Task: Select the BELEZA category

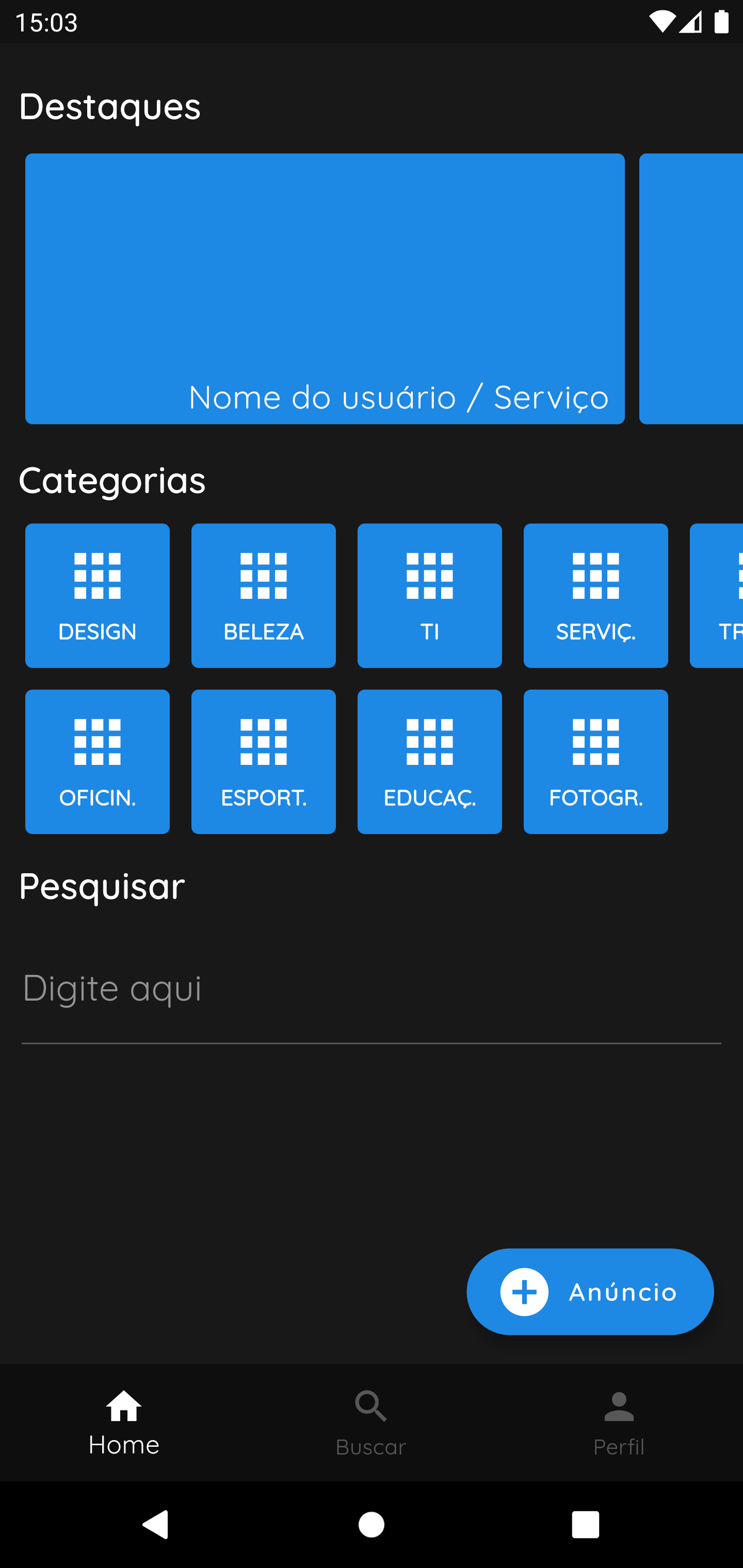Action: [x=263, y=595]
